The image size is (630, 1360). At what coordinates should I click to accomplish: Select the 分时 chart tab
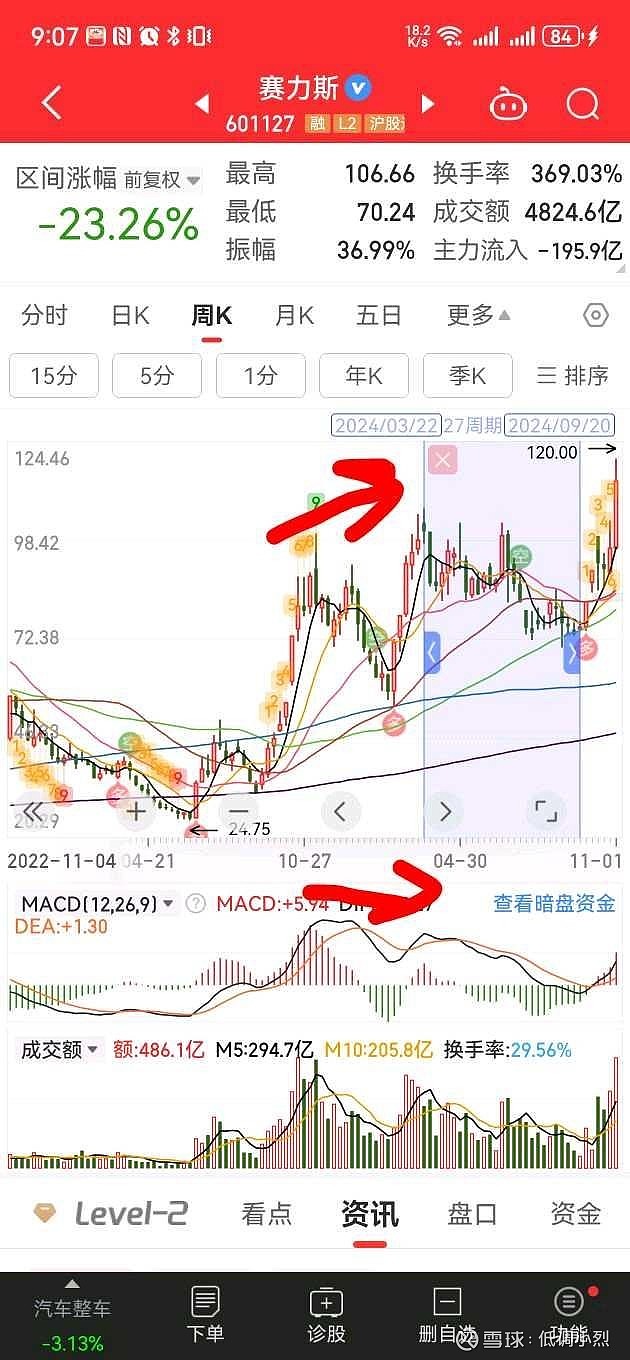45,316
